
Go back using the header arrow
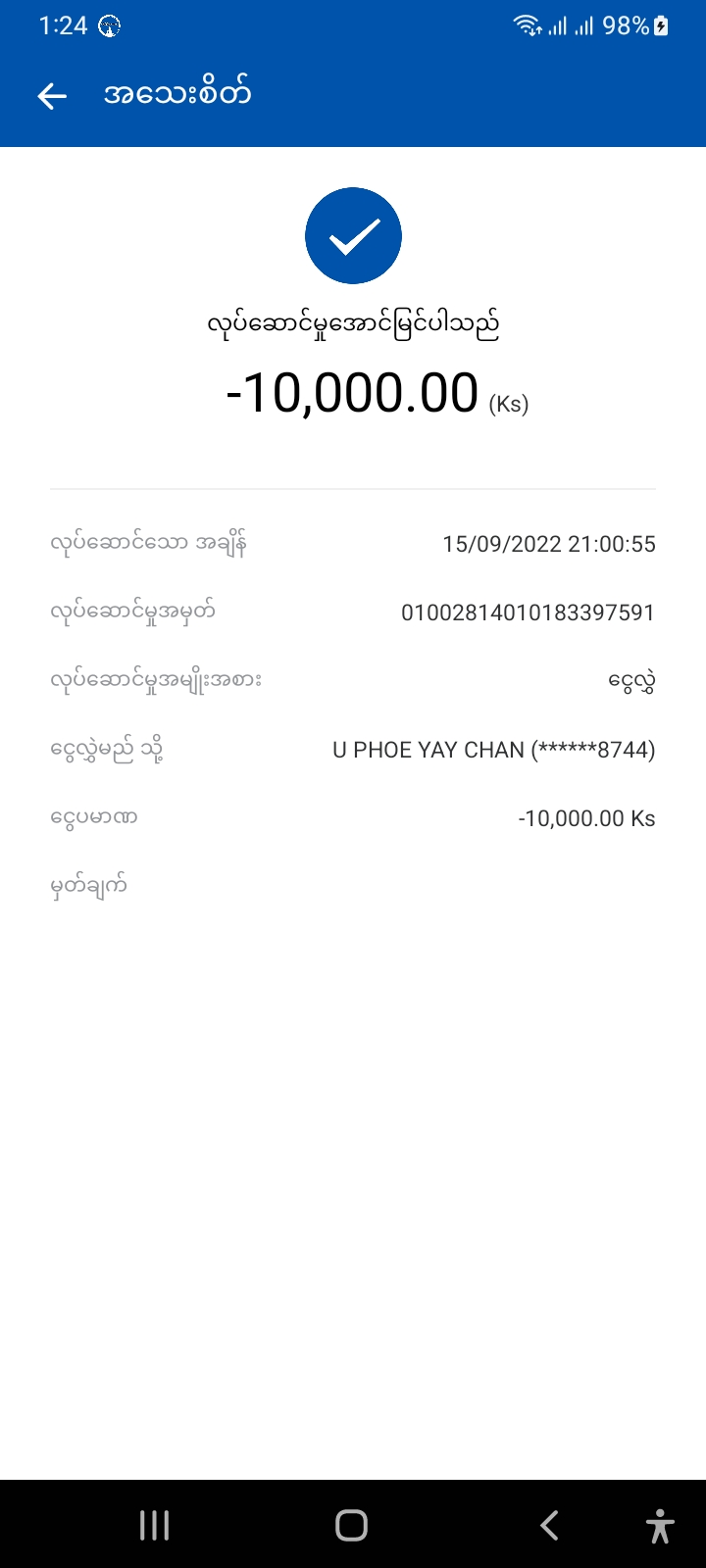point(52,95)
